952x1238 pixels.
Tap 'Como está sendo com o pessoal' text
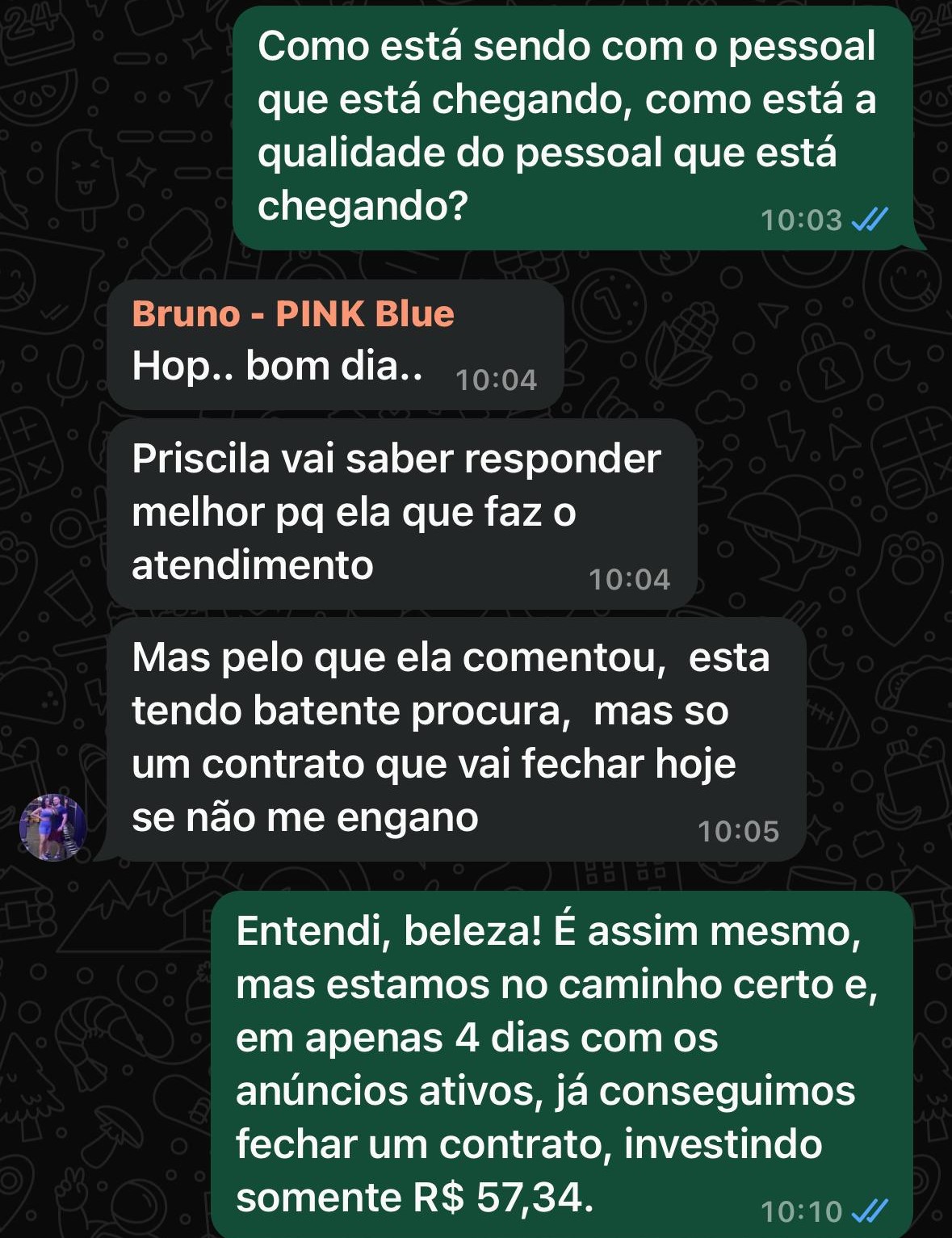point(565,47)
